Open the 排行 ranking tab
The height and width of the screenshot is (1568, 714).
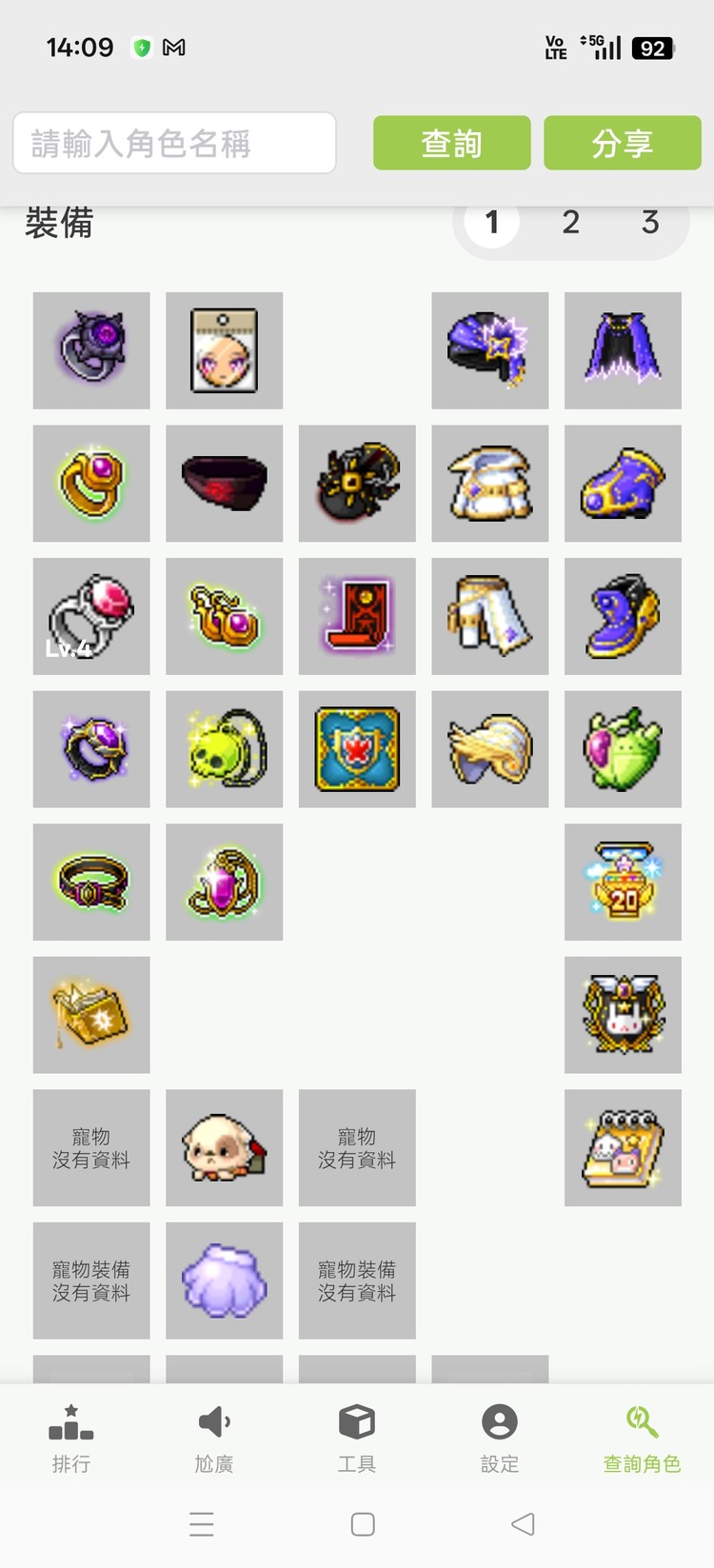[71, 1439]
